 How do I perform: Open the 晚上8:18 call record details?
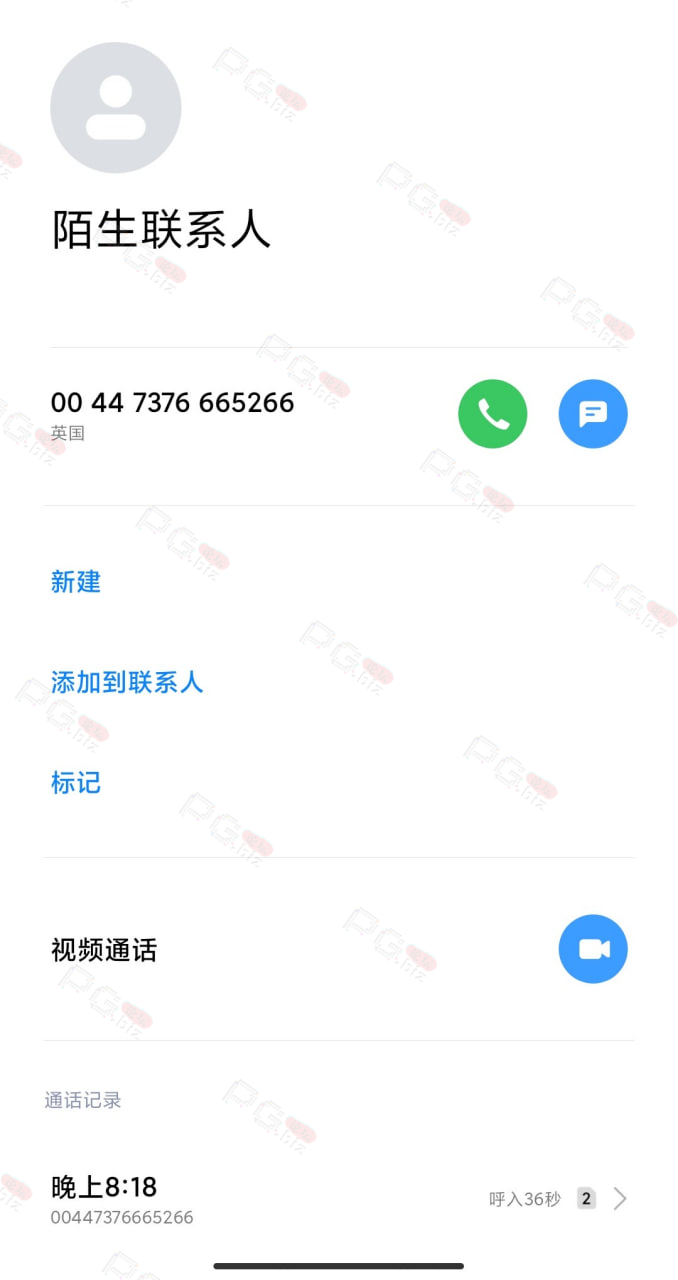point(339,1199)
